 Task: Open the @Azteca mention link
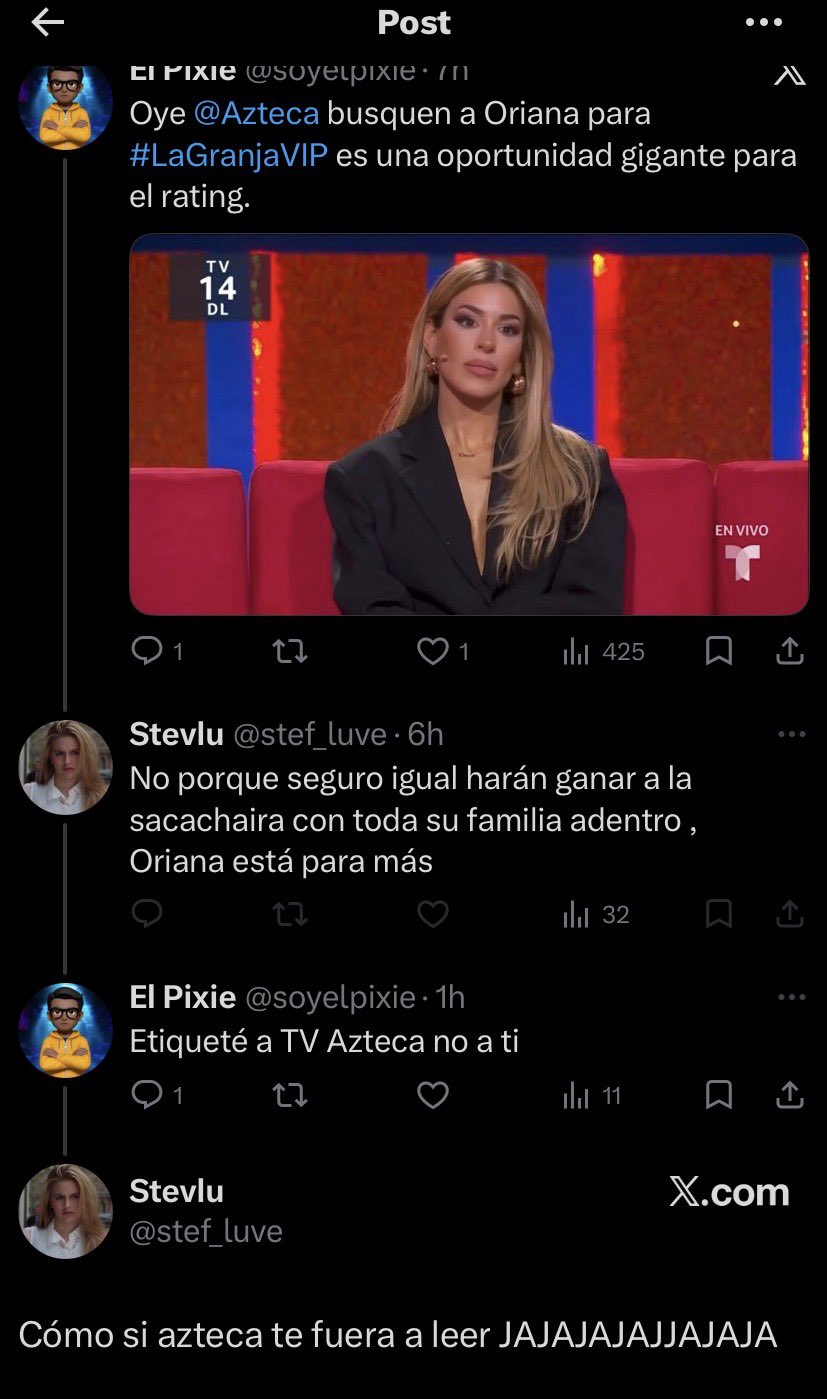(256, 114)
